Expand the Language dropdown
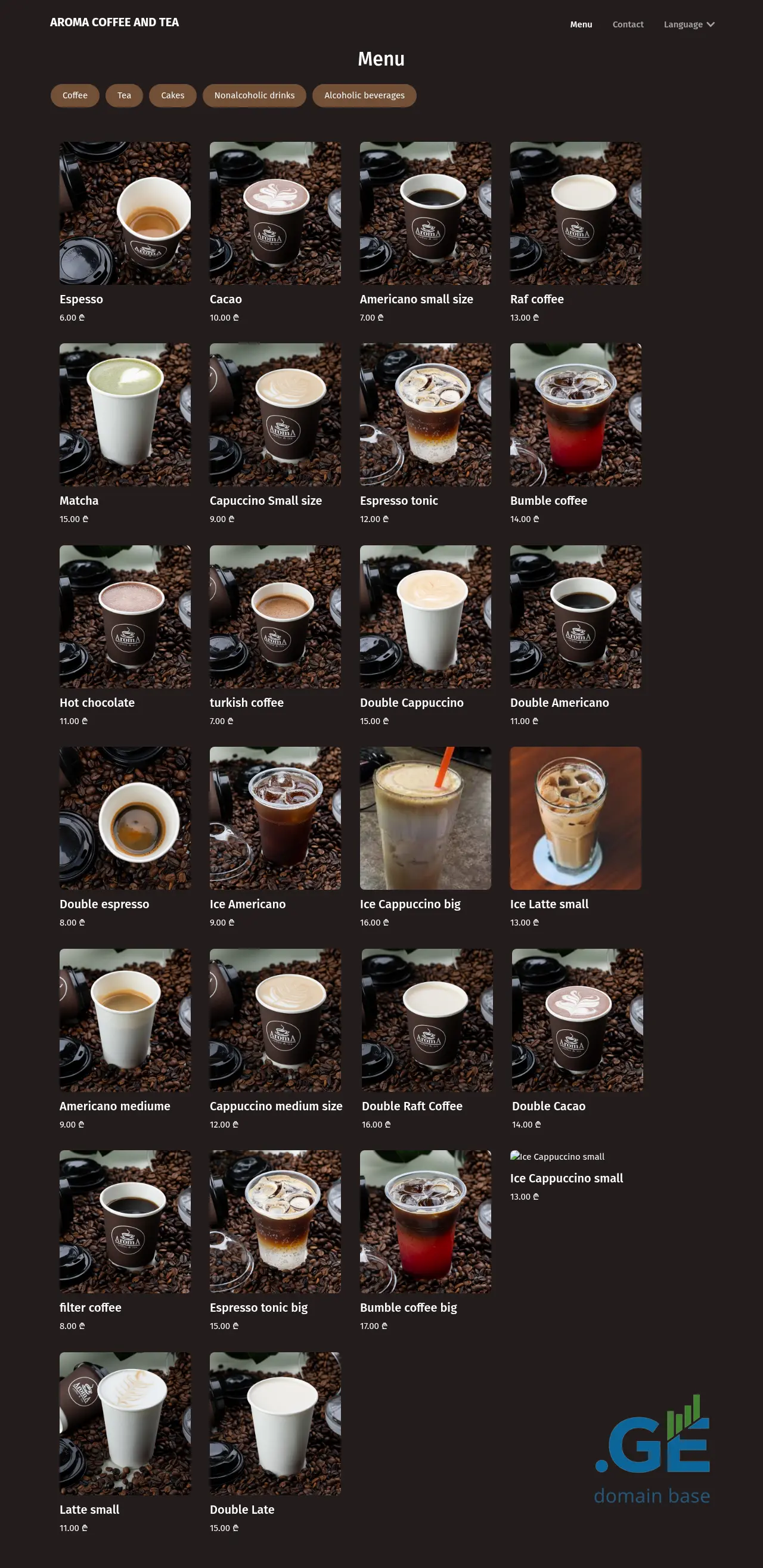Screen dimensions: 763x1568 tap(688, 24)
